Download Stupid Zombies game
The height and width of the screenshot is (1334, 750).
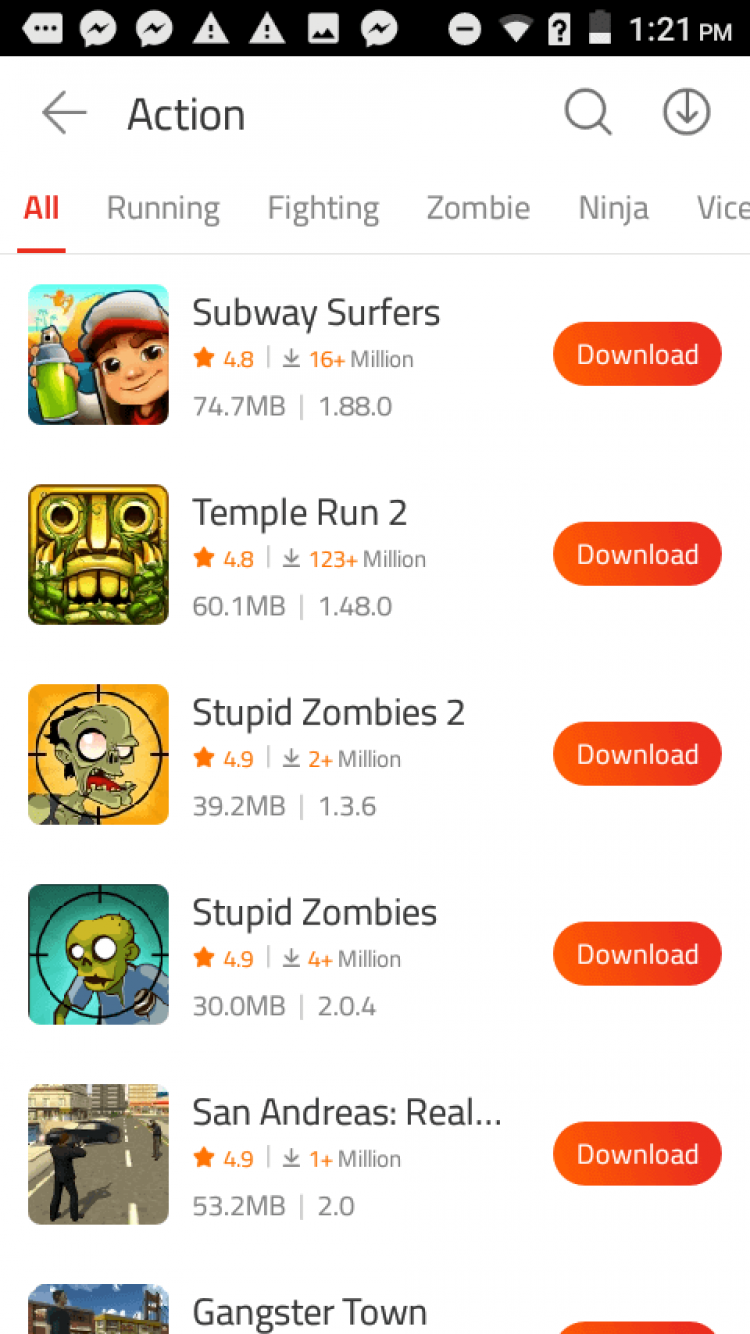point(637,954)
